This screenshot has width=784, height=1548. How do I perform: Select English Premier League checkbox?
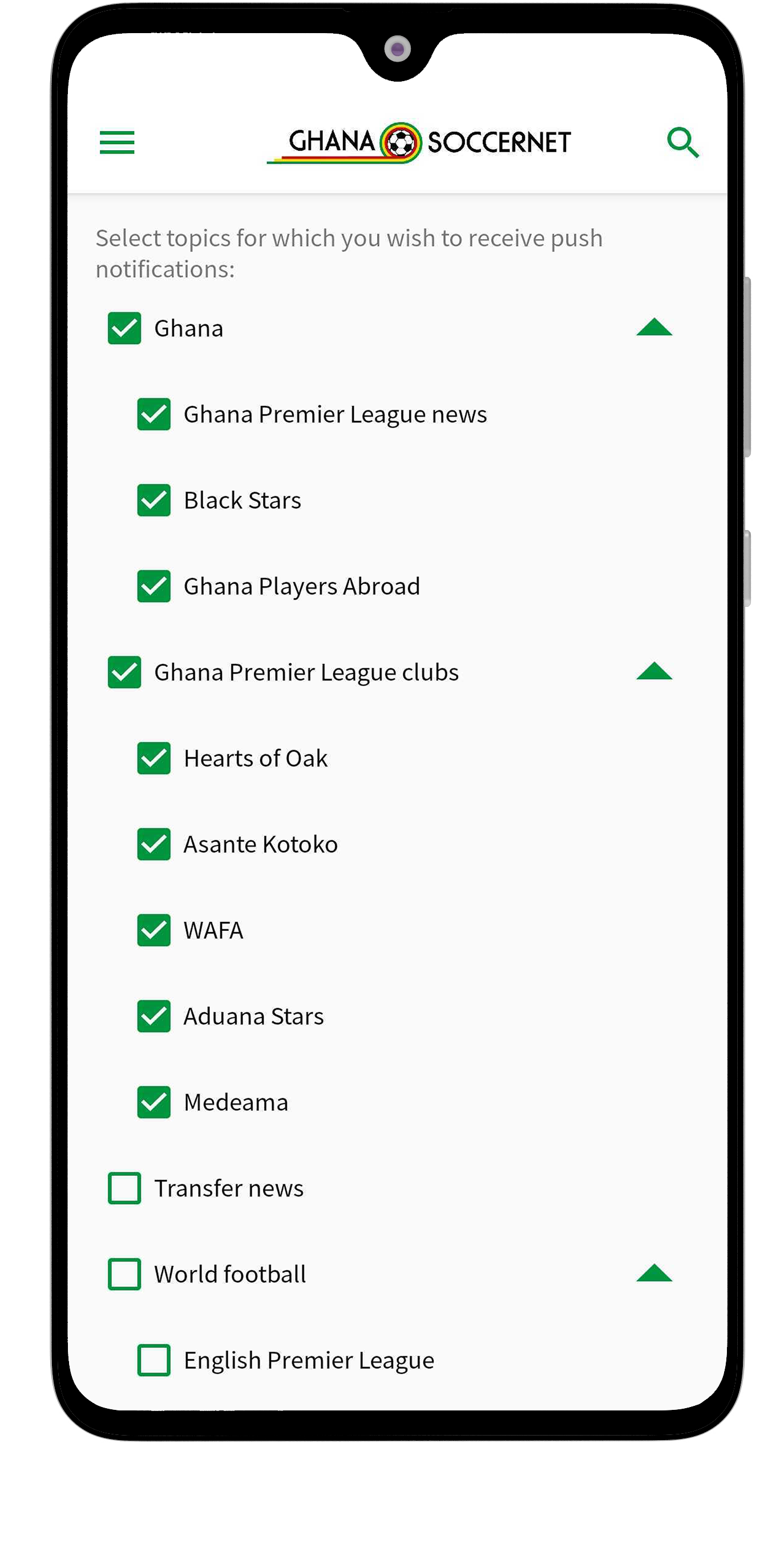coord(154,1359)
